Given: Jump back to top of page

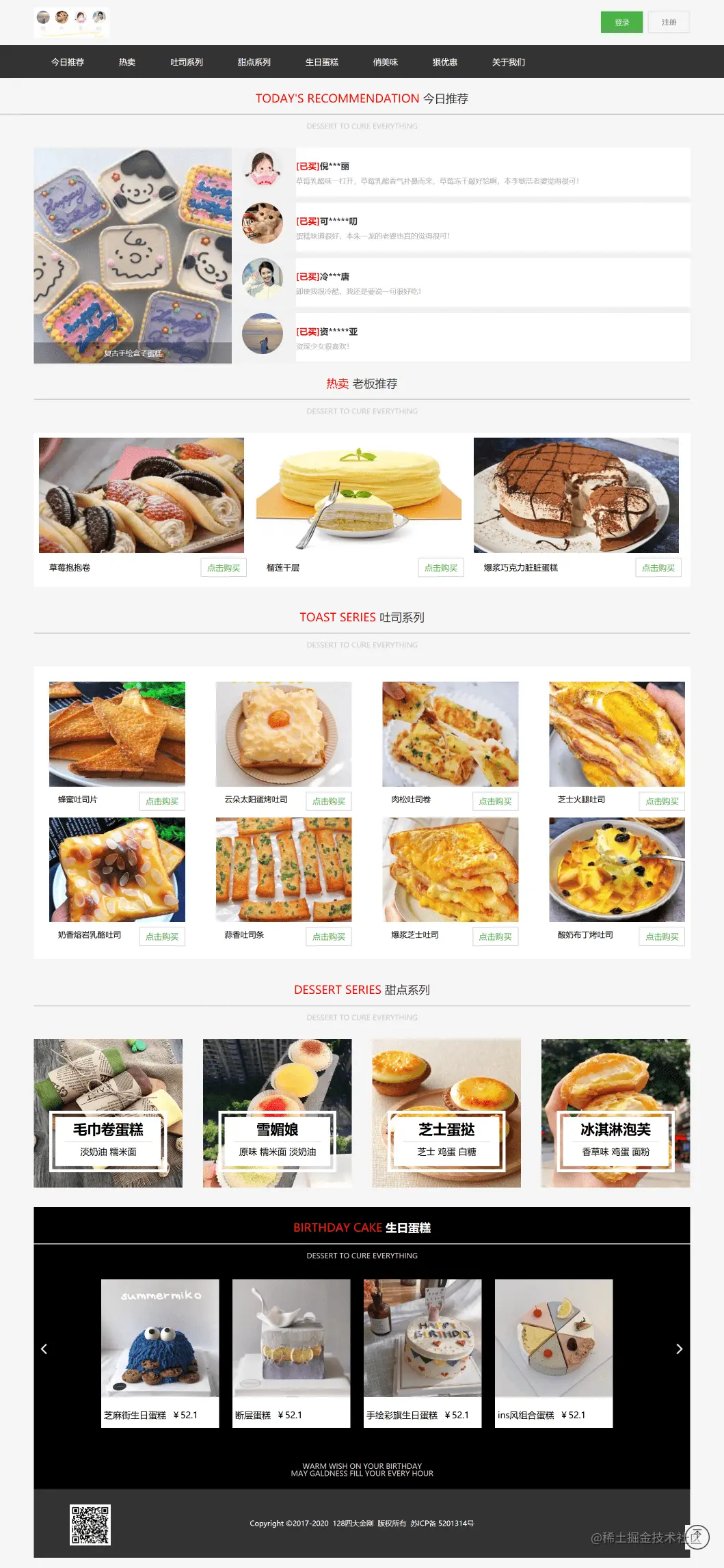Looking at the screenshot, I should click(697, 1536).
